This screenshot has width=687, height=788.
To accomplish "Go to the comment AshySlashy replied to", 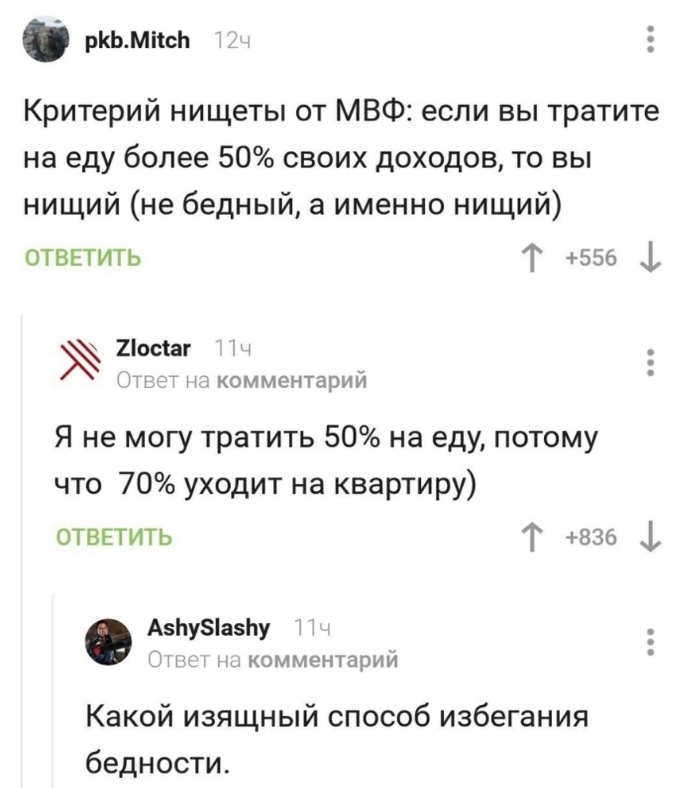I will pyautogui.click(x=322, y=659).
